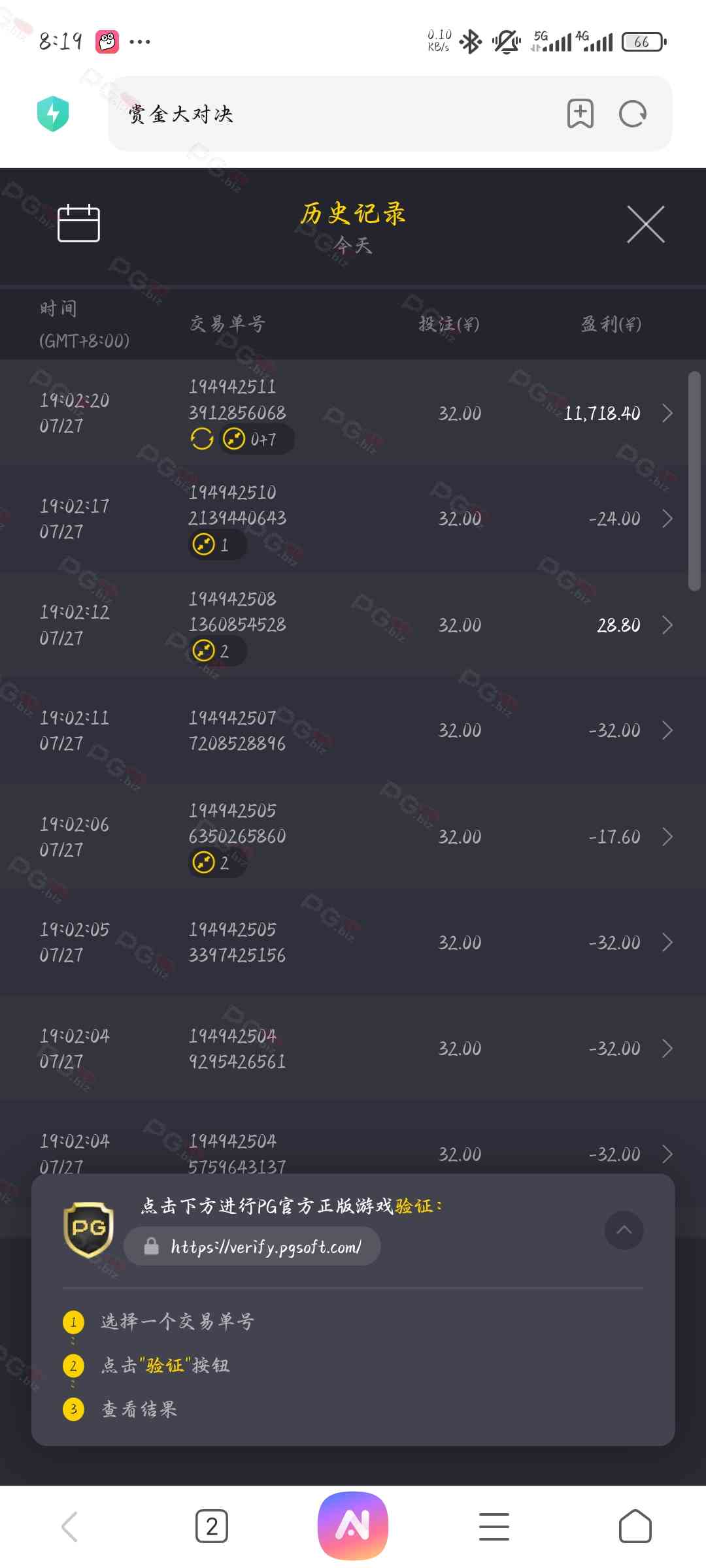Close the 历史记录 history panel
This screenshot has width=706, height=1568.
[645, 224]
